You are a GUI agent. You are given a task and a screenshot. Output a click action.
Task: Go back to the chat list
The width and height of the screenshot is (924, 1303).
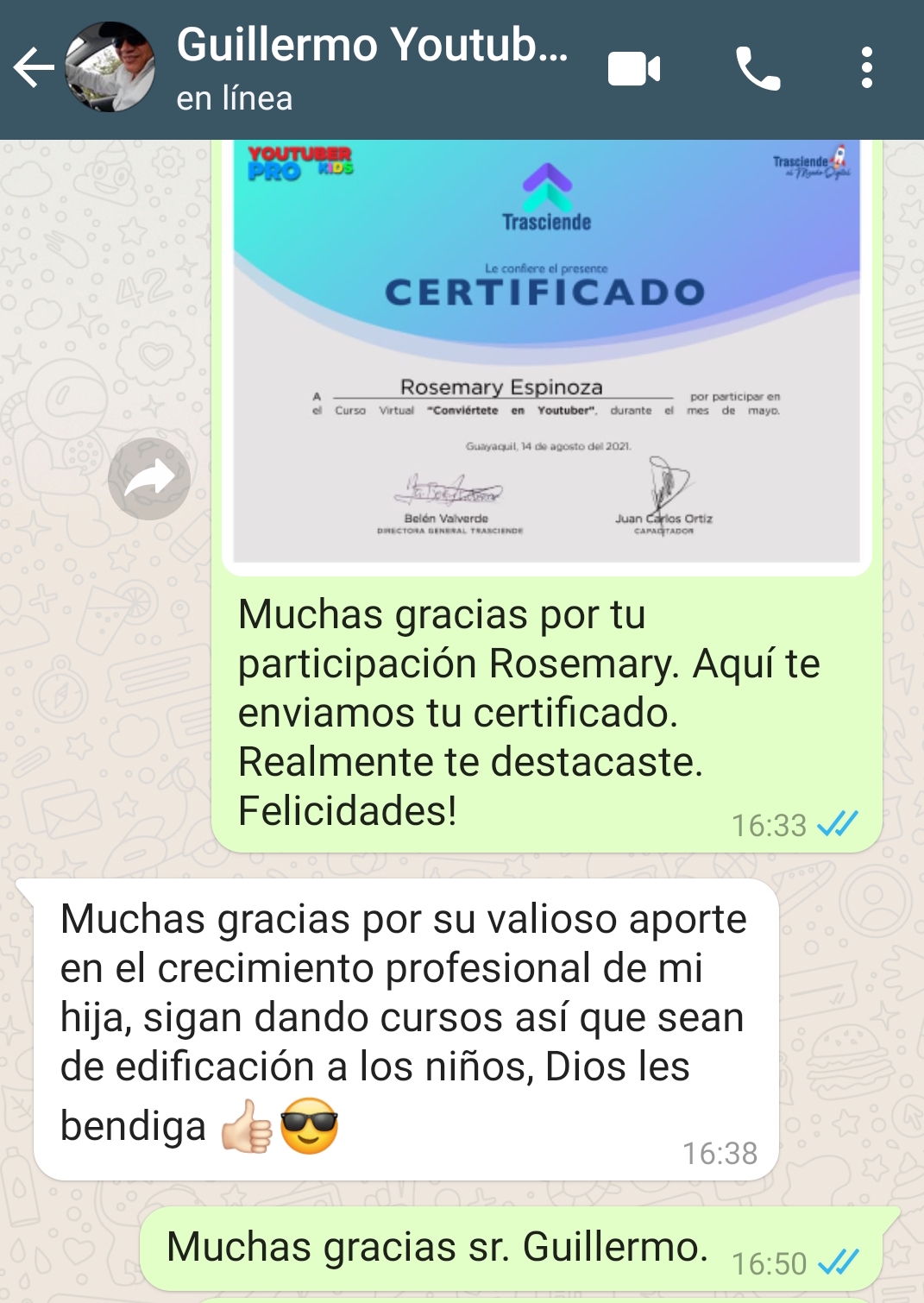coord(33,68)
